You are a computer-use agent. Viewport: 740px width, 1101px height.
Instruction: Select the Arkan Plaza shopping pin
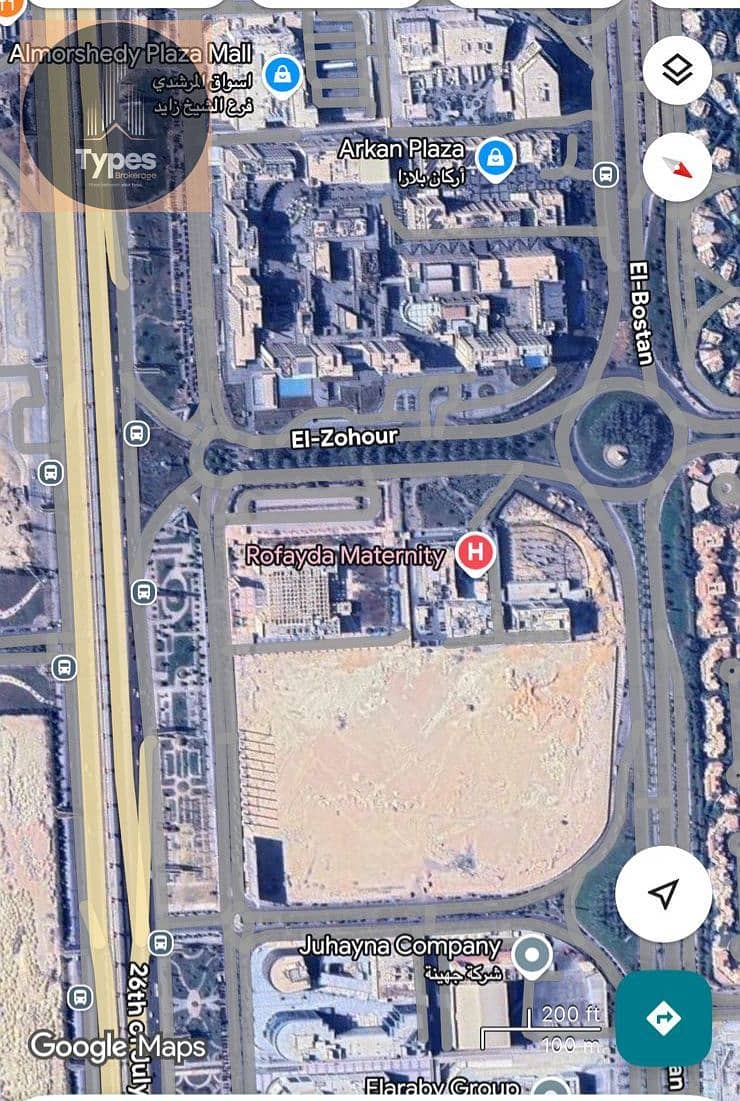tap(492, 155)
